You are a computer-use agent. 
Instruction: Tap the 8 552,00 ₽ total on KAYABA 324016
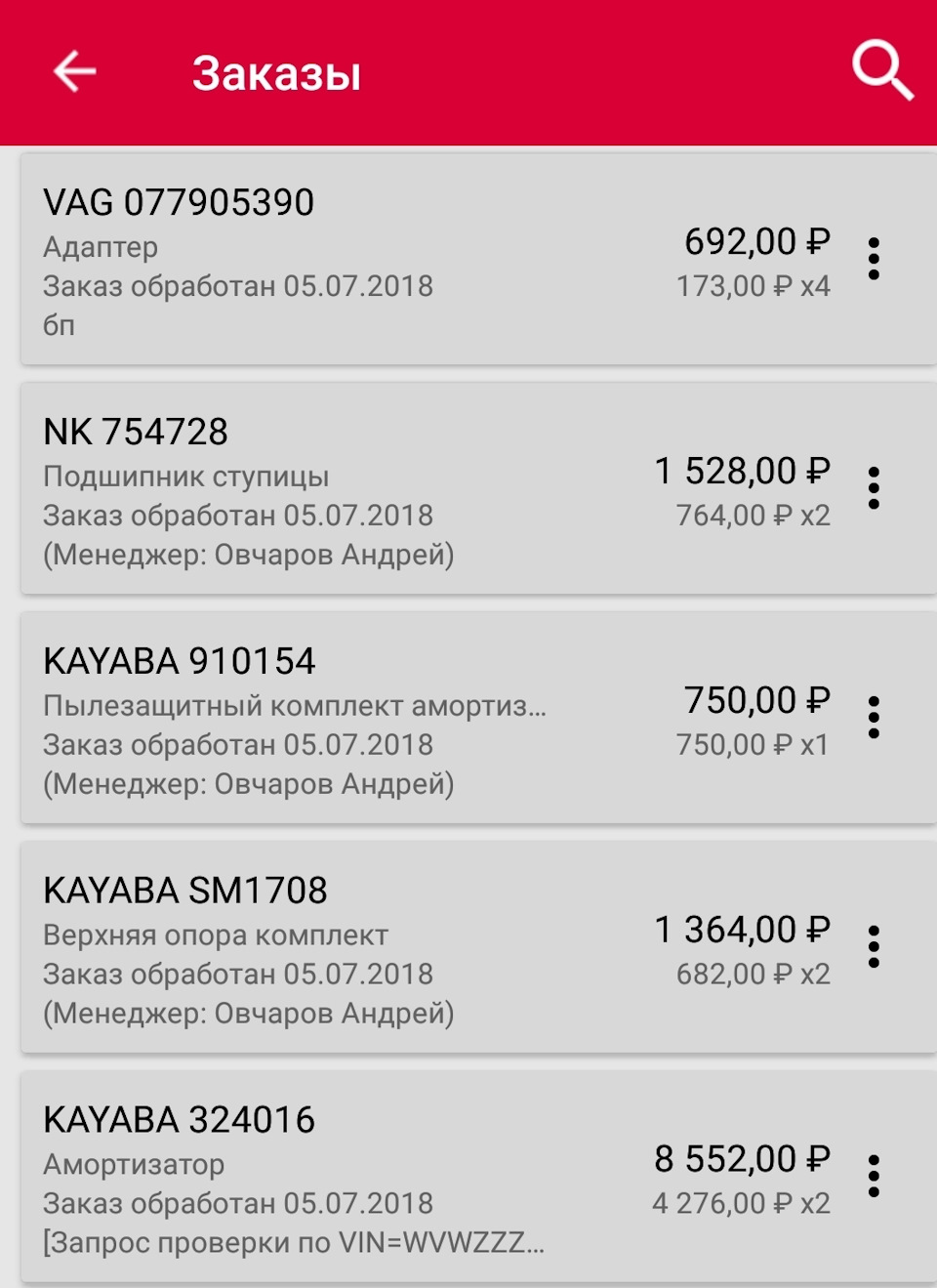pyautogui.click(x=740, y=1158)
